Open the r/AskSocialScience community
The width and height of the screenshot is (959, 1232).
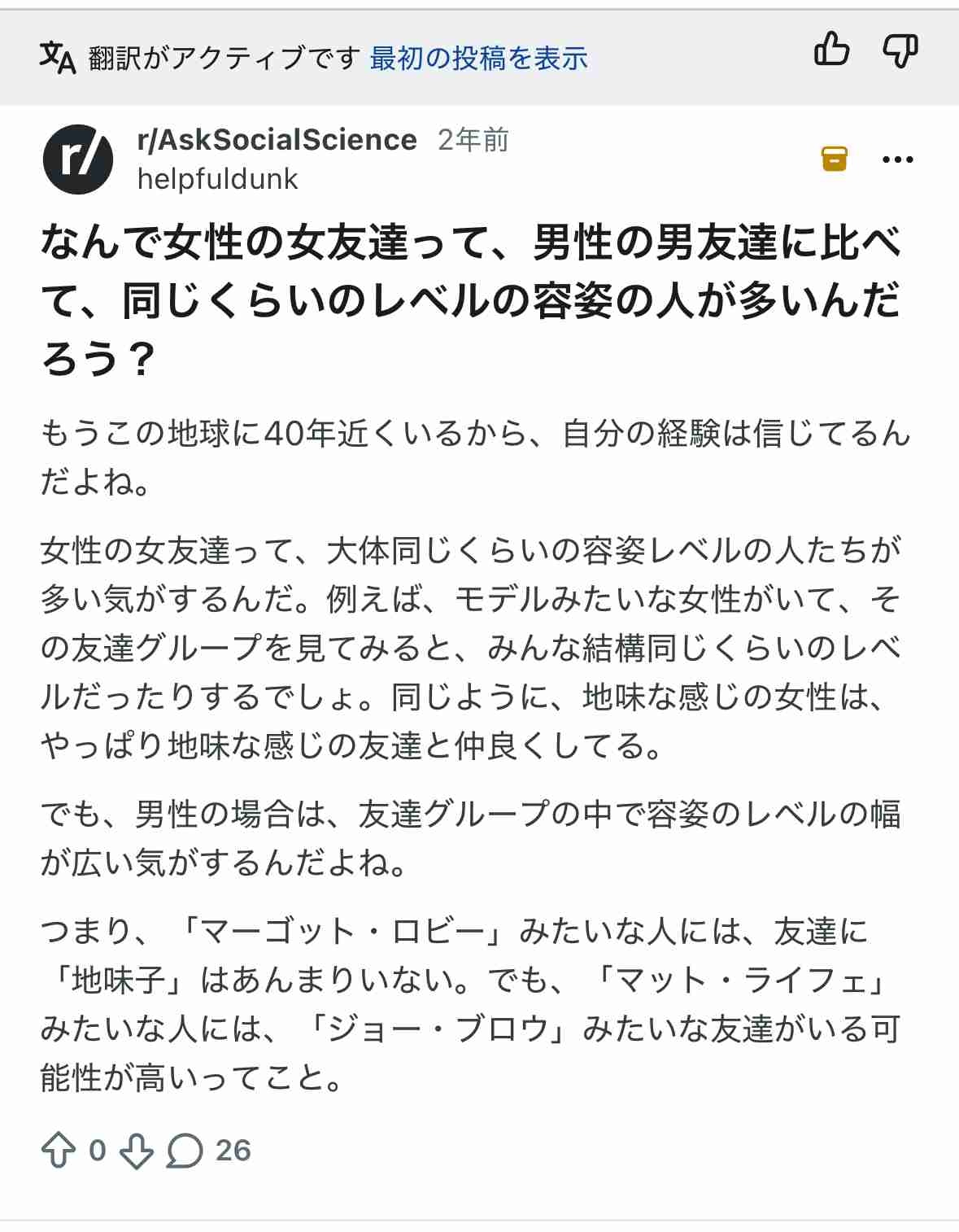click(x=277, y=140)
